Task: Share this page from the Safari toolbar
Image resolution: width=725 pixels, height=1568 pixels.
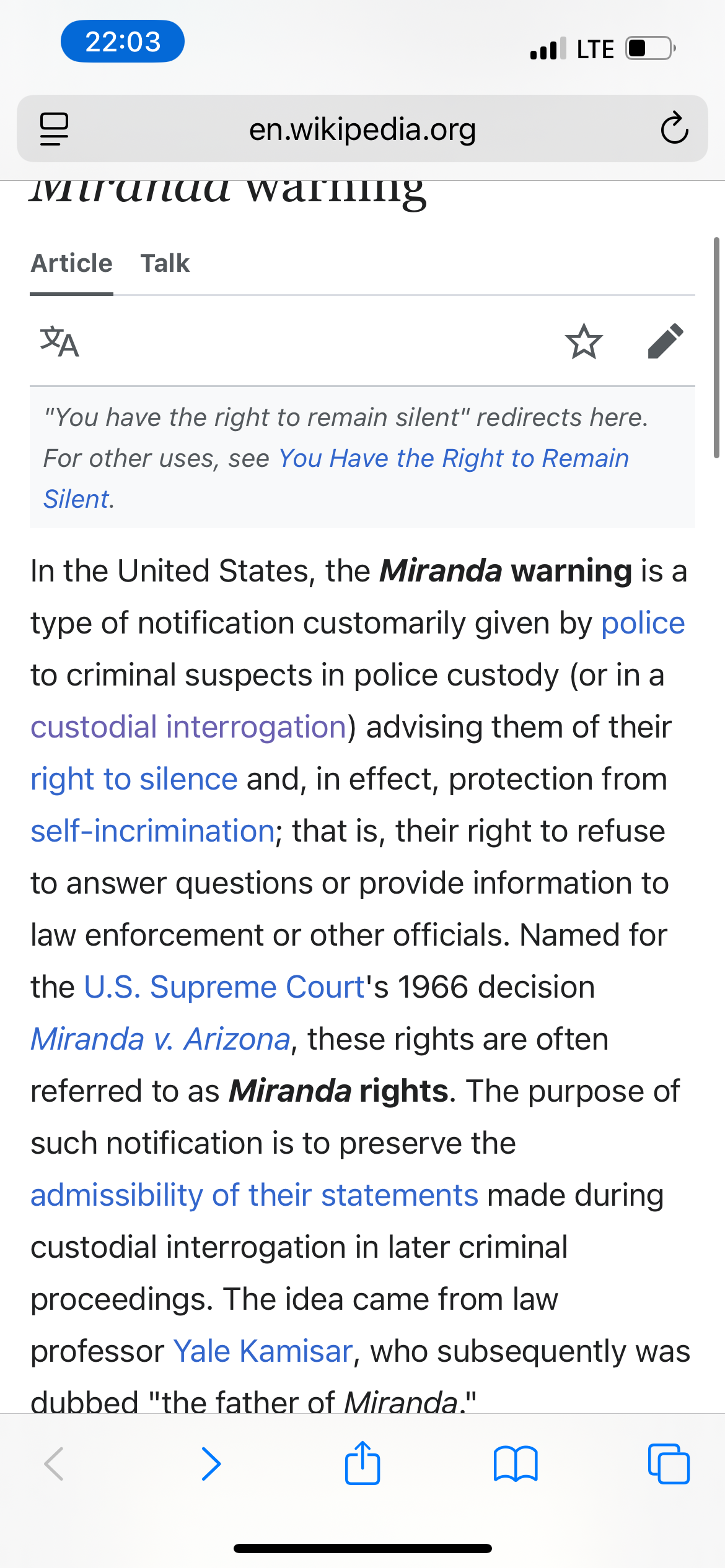Action: pos(362,1464)
